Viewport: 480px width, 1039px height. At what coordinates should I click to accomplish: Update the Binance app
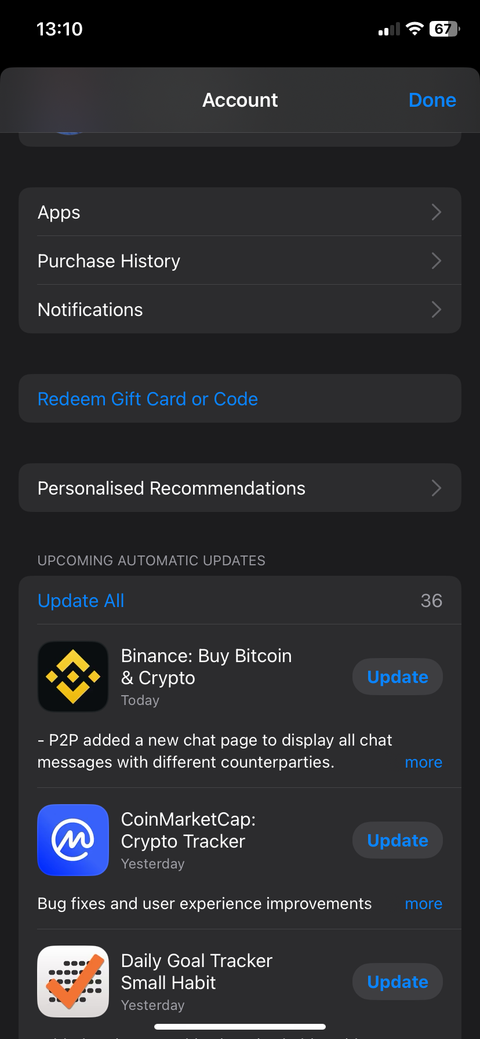coord(397,677)
